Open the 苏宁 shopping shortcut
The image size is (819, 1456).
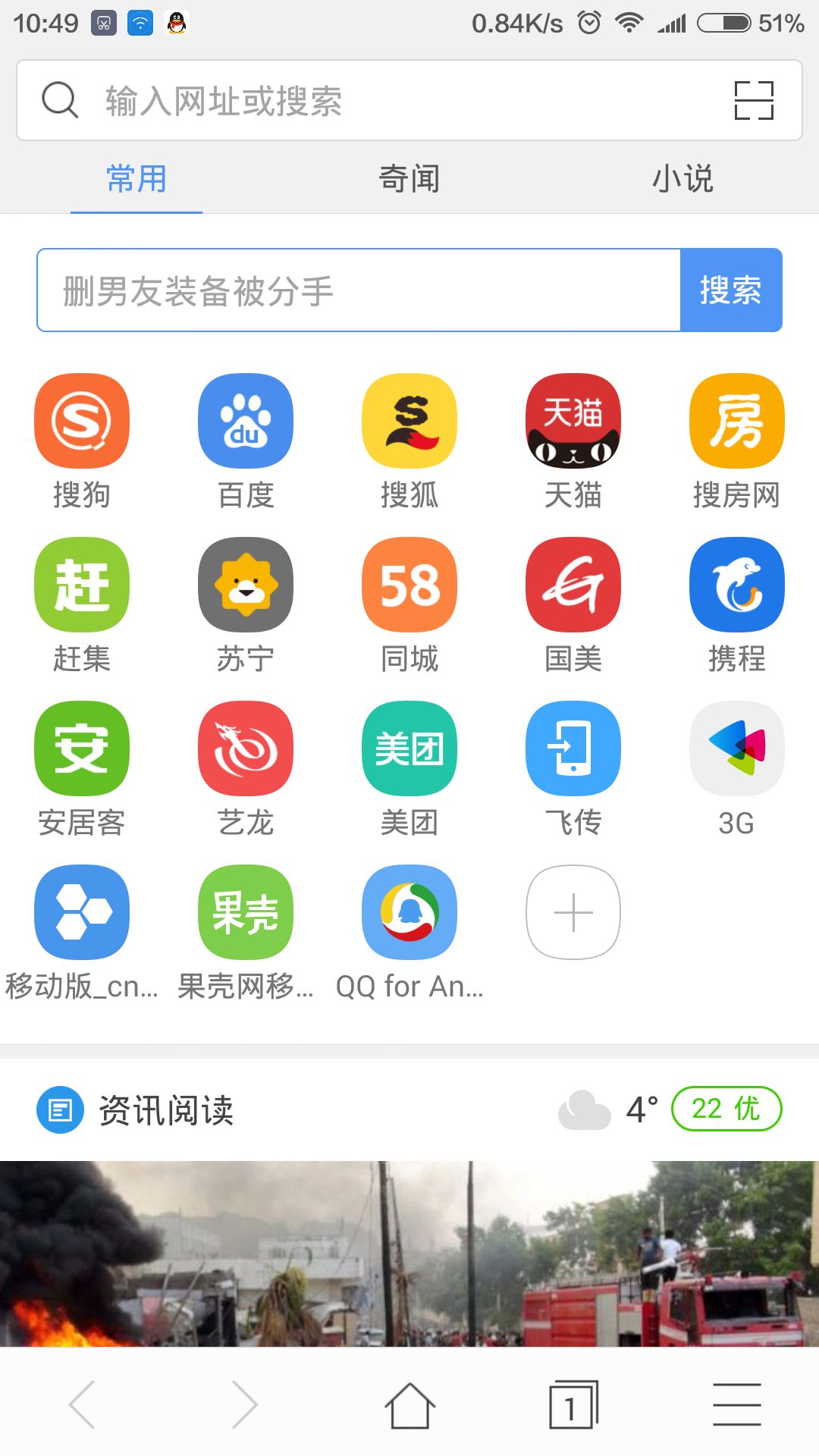point(245,585)
